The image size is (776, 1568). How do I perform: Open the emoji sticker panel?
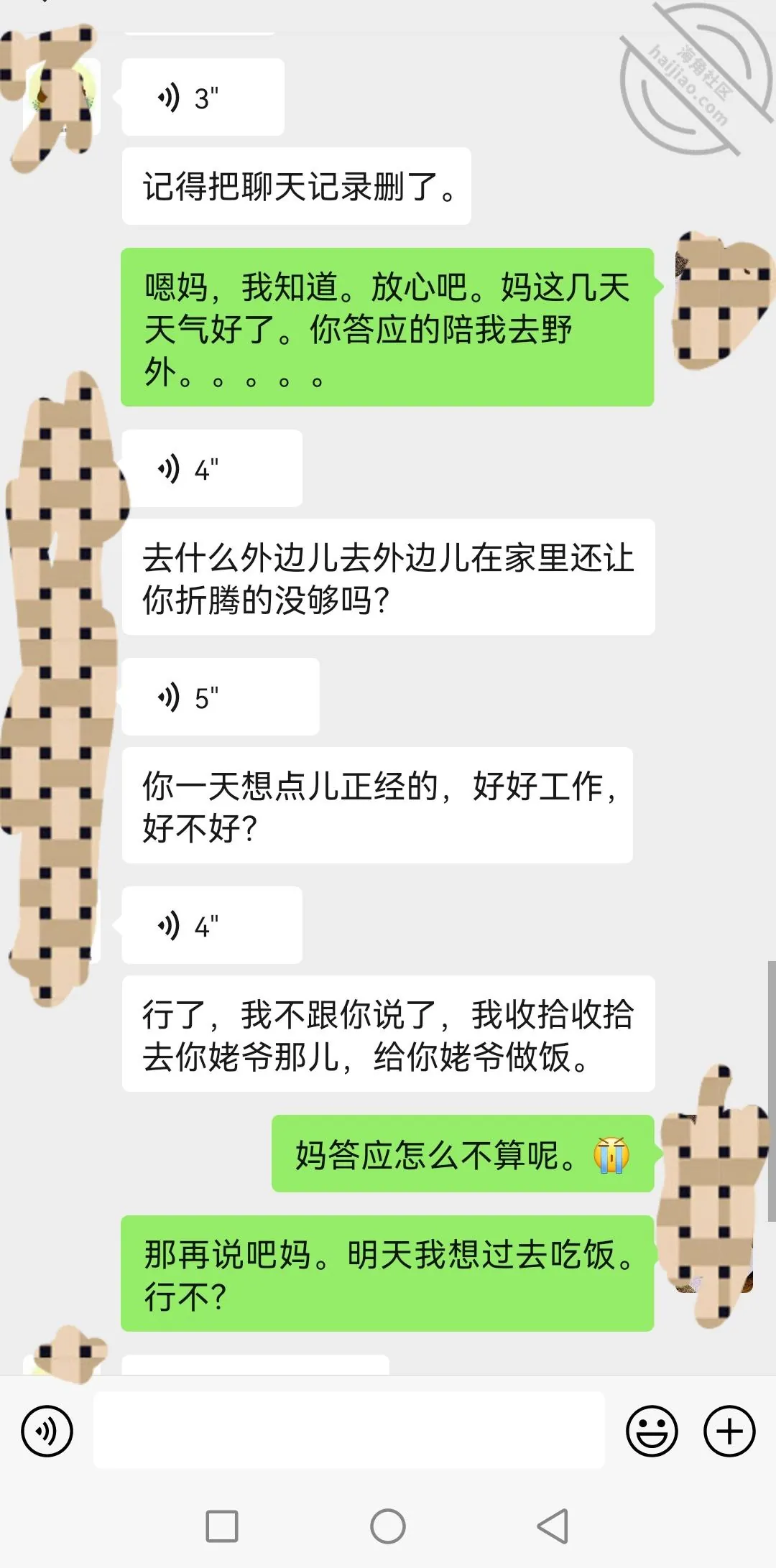pyautogui.click(x=652, y=1432)
